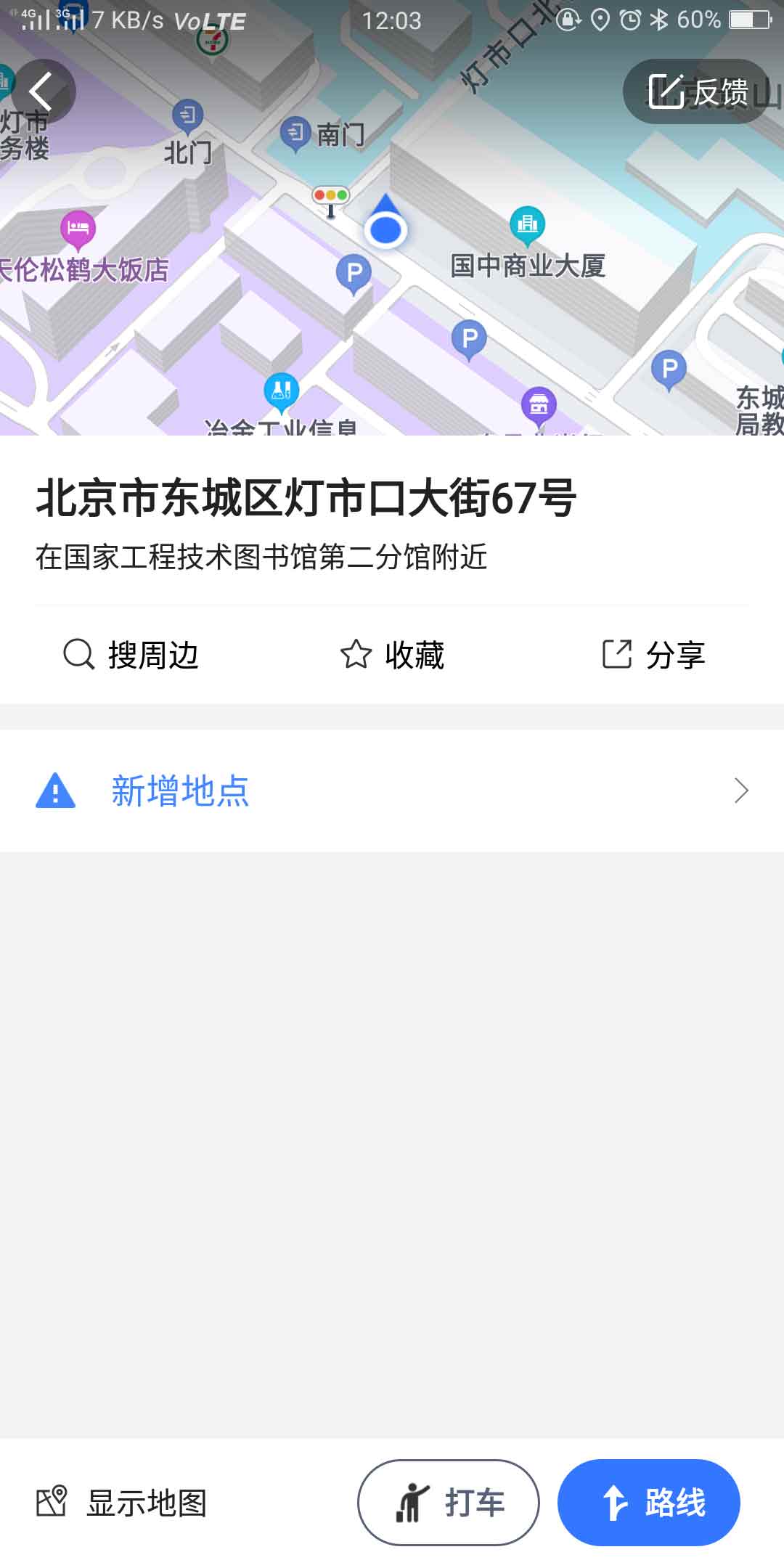Go back using the top-left arrow

point(42,91)
